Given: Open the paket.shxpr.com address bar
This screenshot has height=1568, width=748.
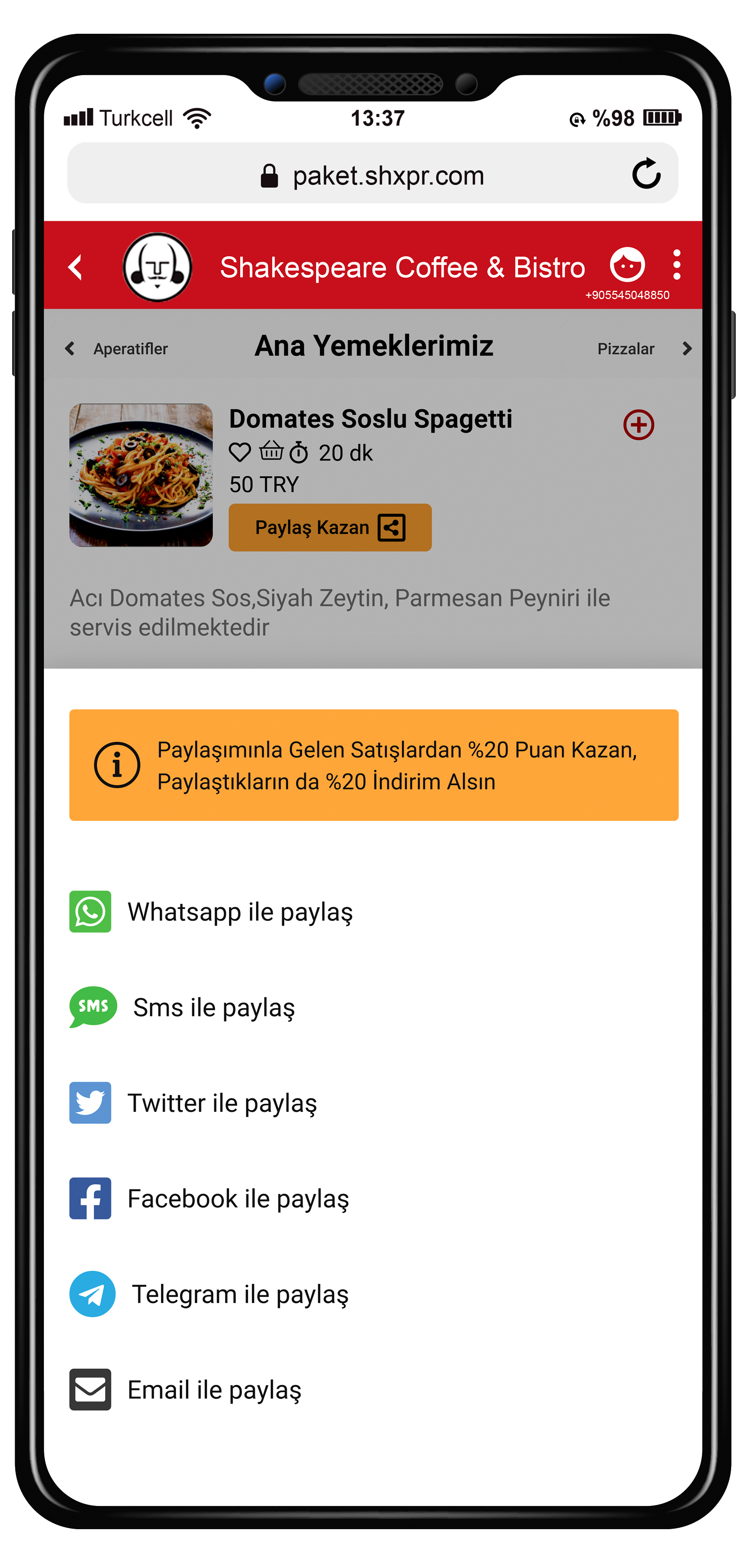Looking at the screenshot, I should 372,173.
